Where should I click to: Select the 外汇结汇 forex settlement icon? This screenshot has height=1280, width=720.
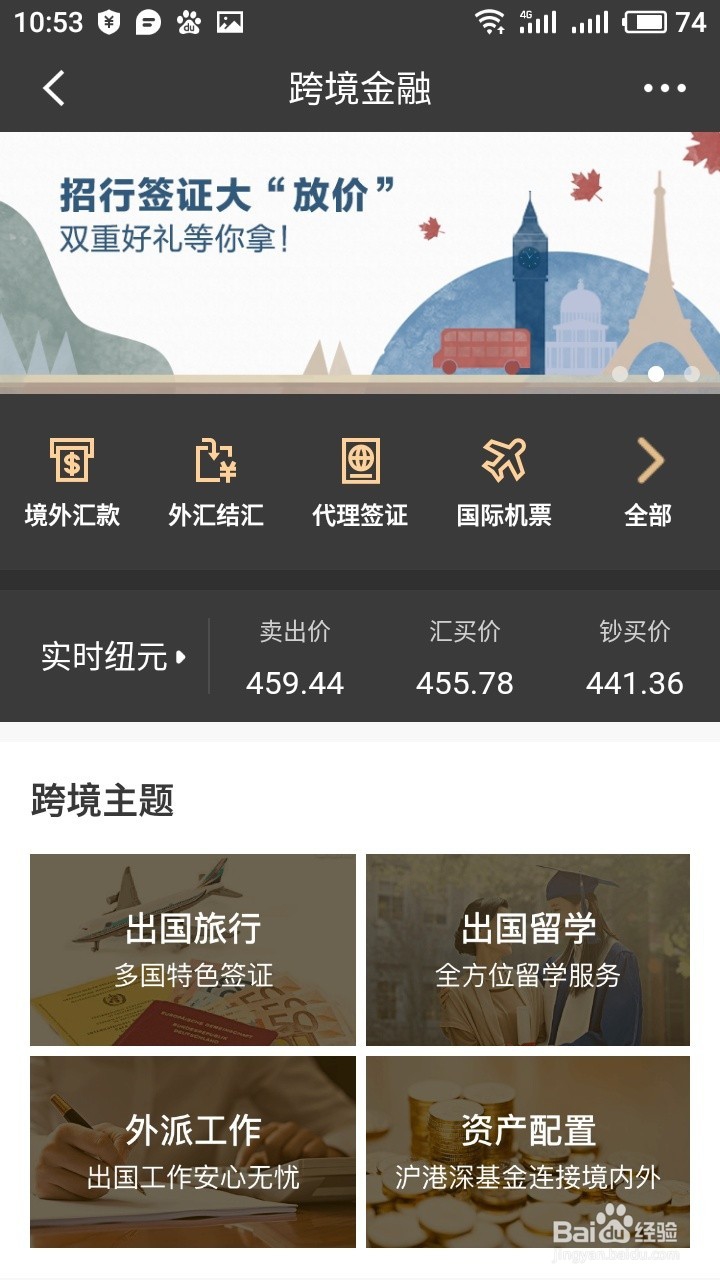click(x=214, y=480)
